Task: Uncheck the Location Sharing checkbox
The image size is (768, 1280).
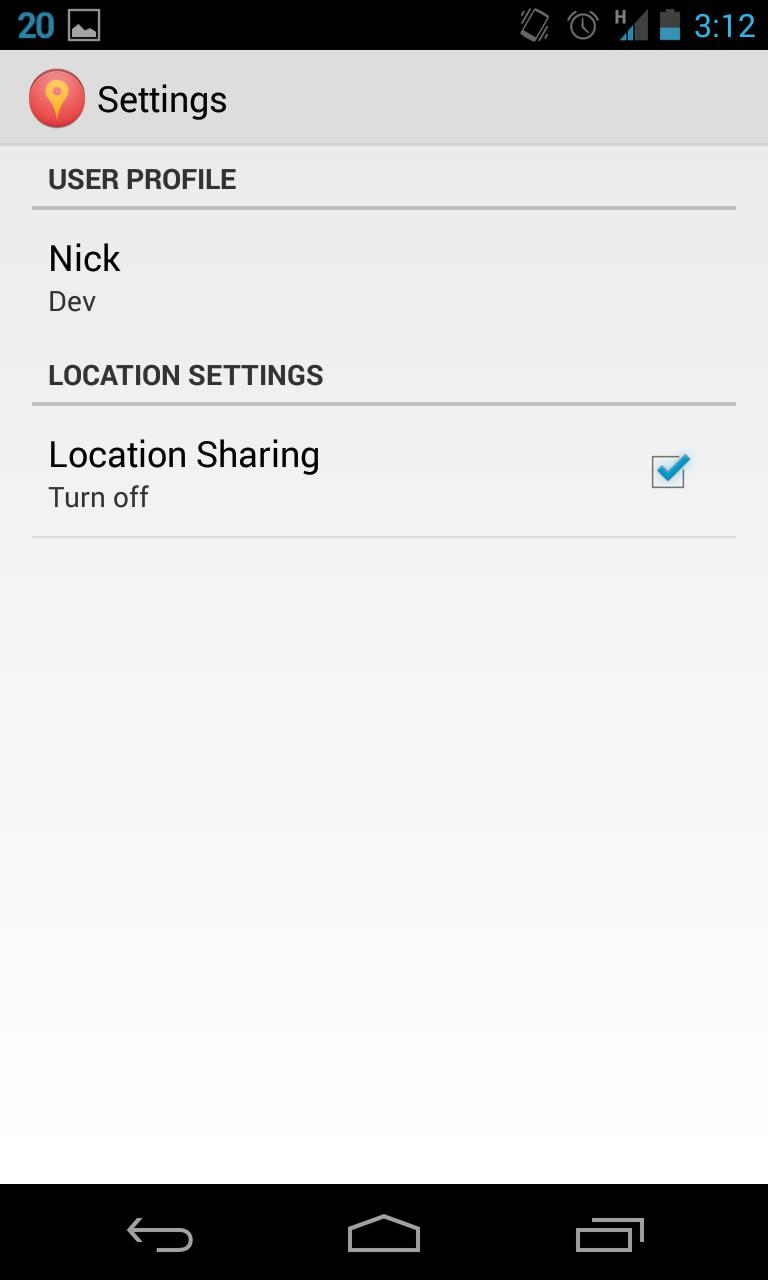Action: coord(668,472)
